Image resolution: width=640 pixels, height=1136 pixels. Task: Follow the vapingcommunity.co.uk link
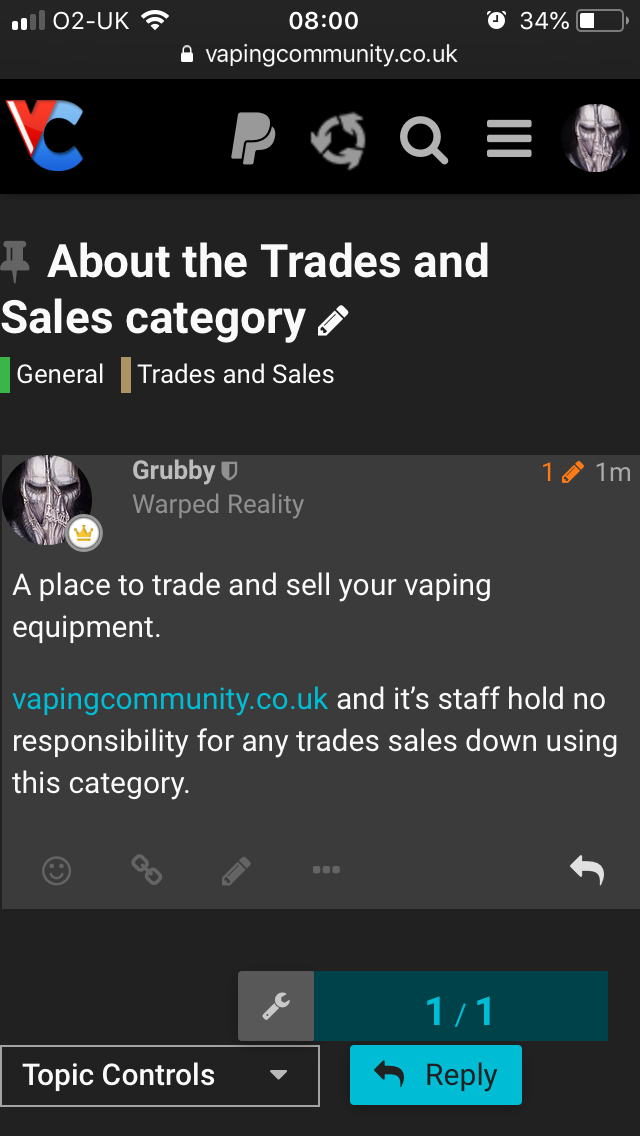tap(170, 700)
